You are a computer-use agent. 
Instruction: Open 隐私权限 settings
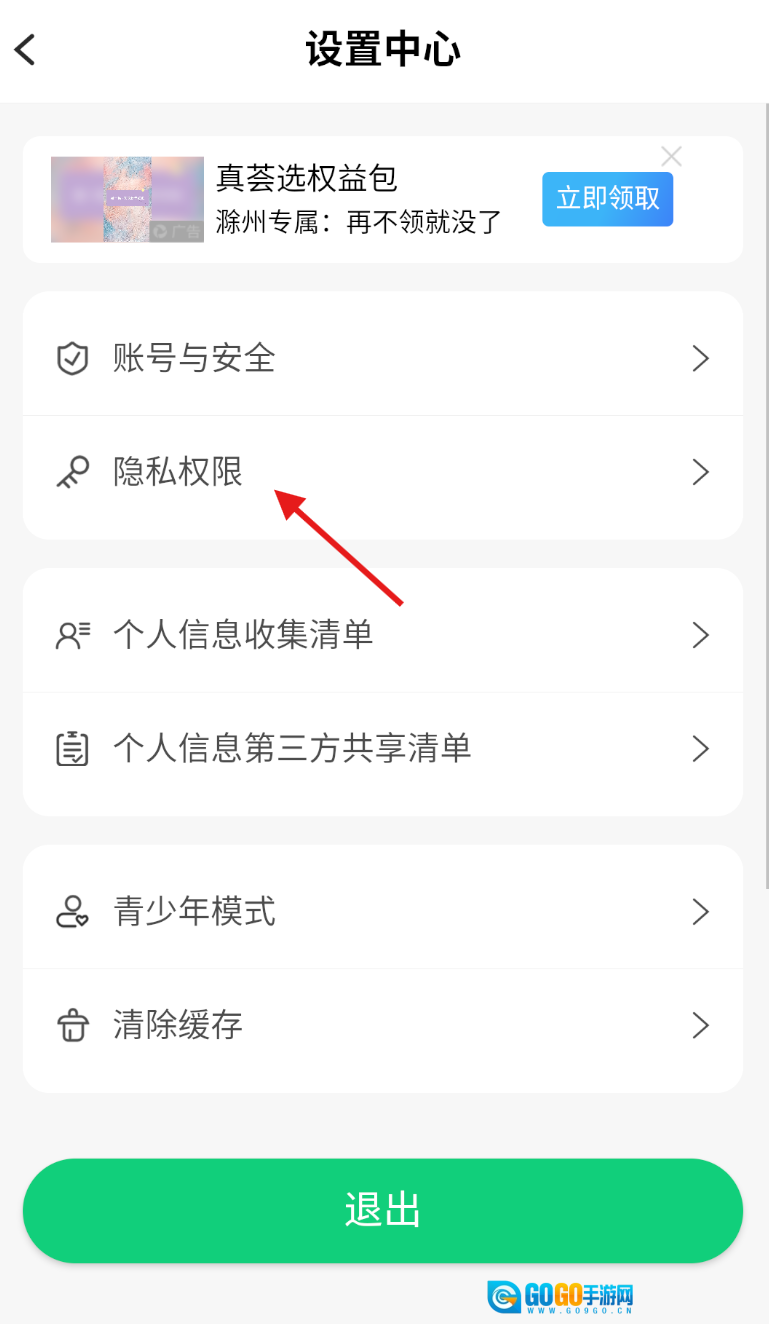click(x=382, y=472)
